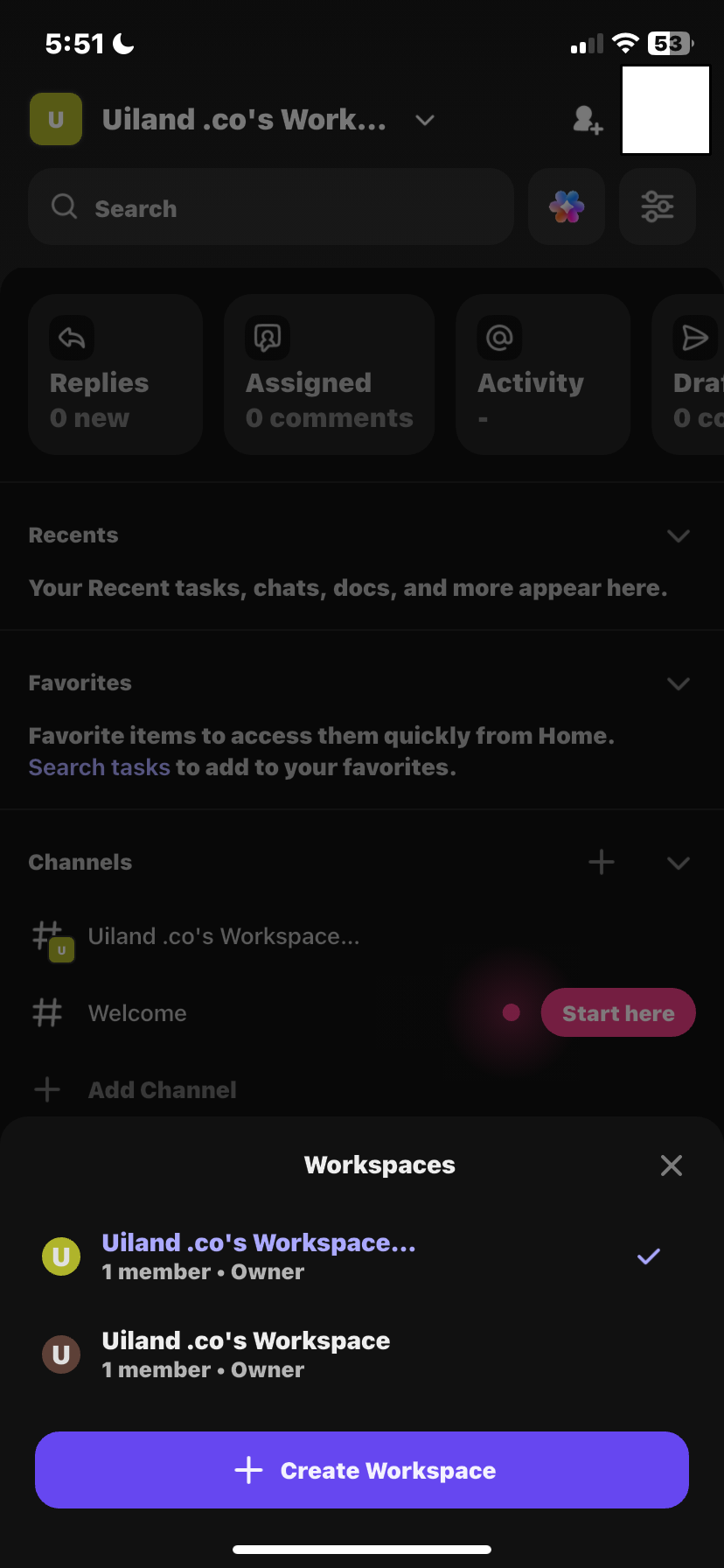This screenshot has height=1568, width=724.
Task: Open the workspace name dropdown
Action: coord(424,121)
